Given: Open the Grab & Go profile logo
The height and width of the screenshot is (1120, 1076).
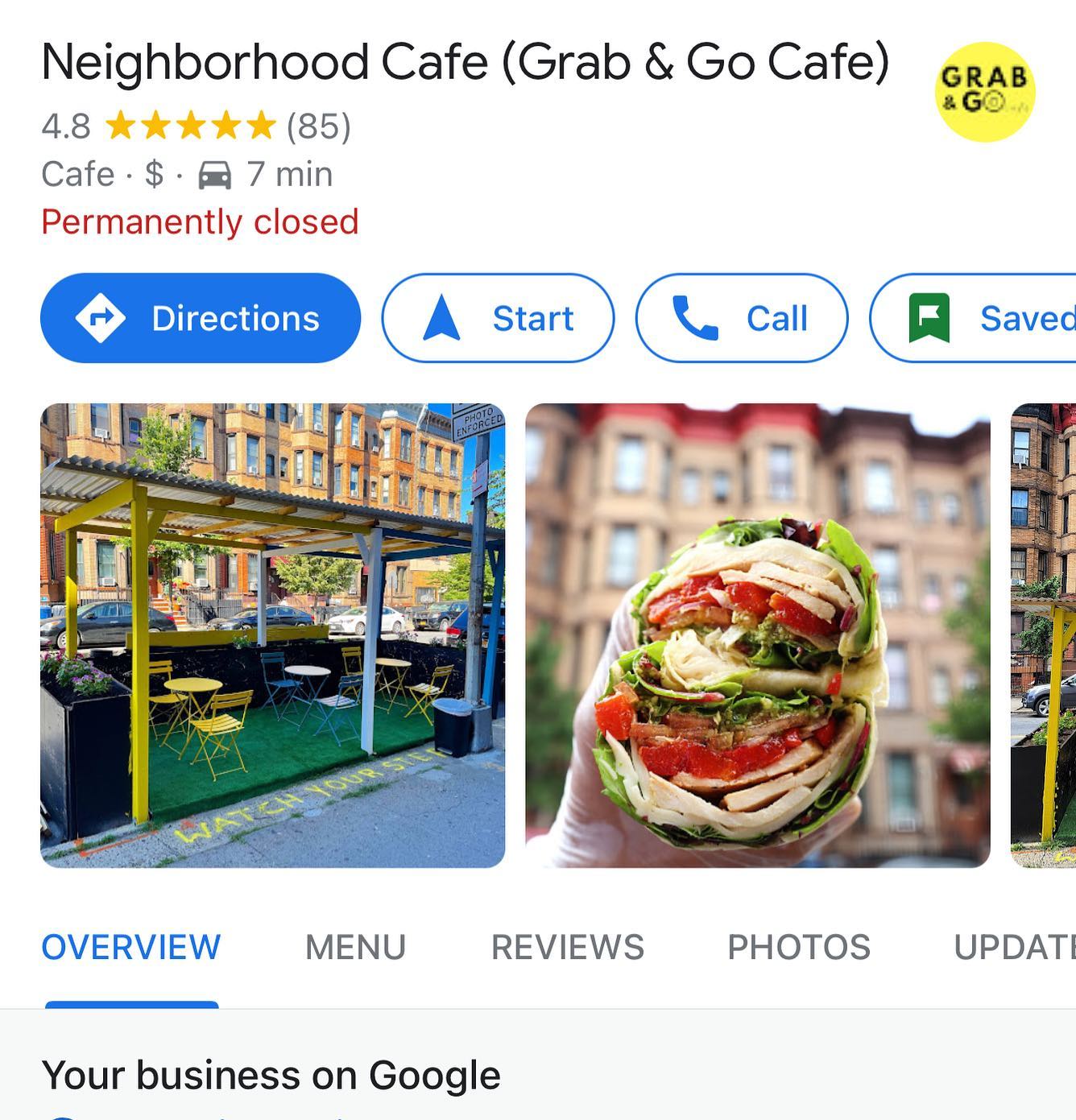Looking at the screenshot, I should 984,92.
